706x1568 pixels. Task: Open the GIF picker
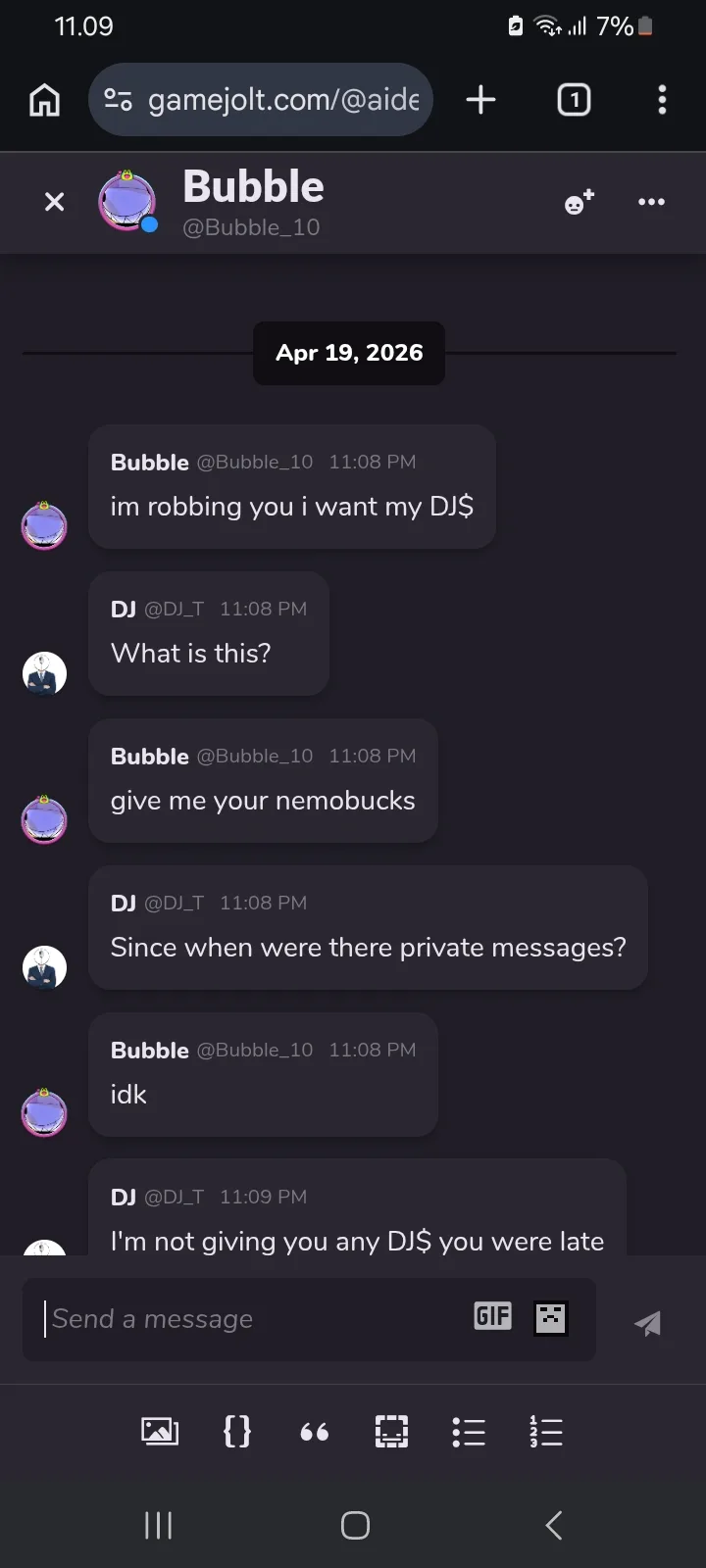pyautogui.click(x=492, y=1316)
